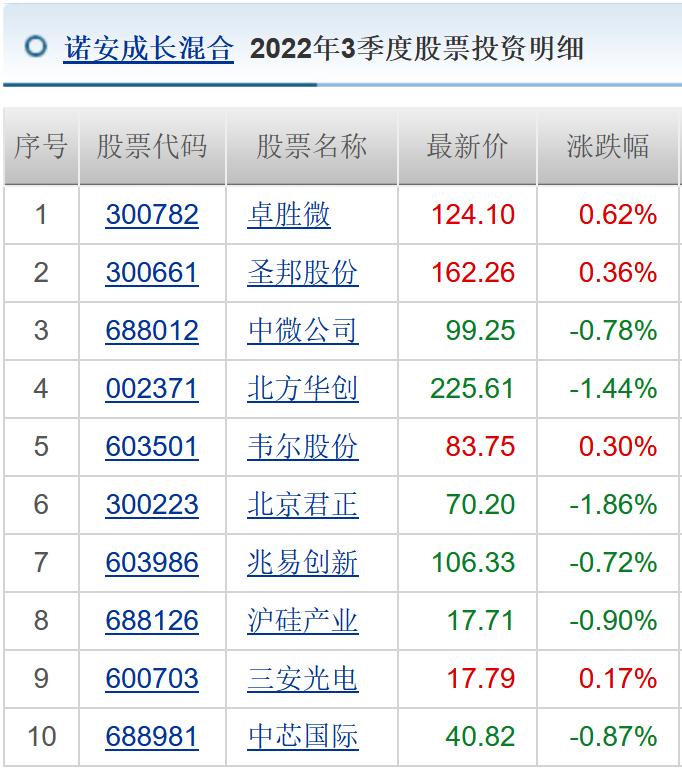Open stock code 300661 link
Screen dimensions: 682x768
(x=152, y=272)
